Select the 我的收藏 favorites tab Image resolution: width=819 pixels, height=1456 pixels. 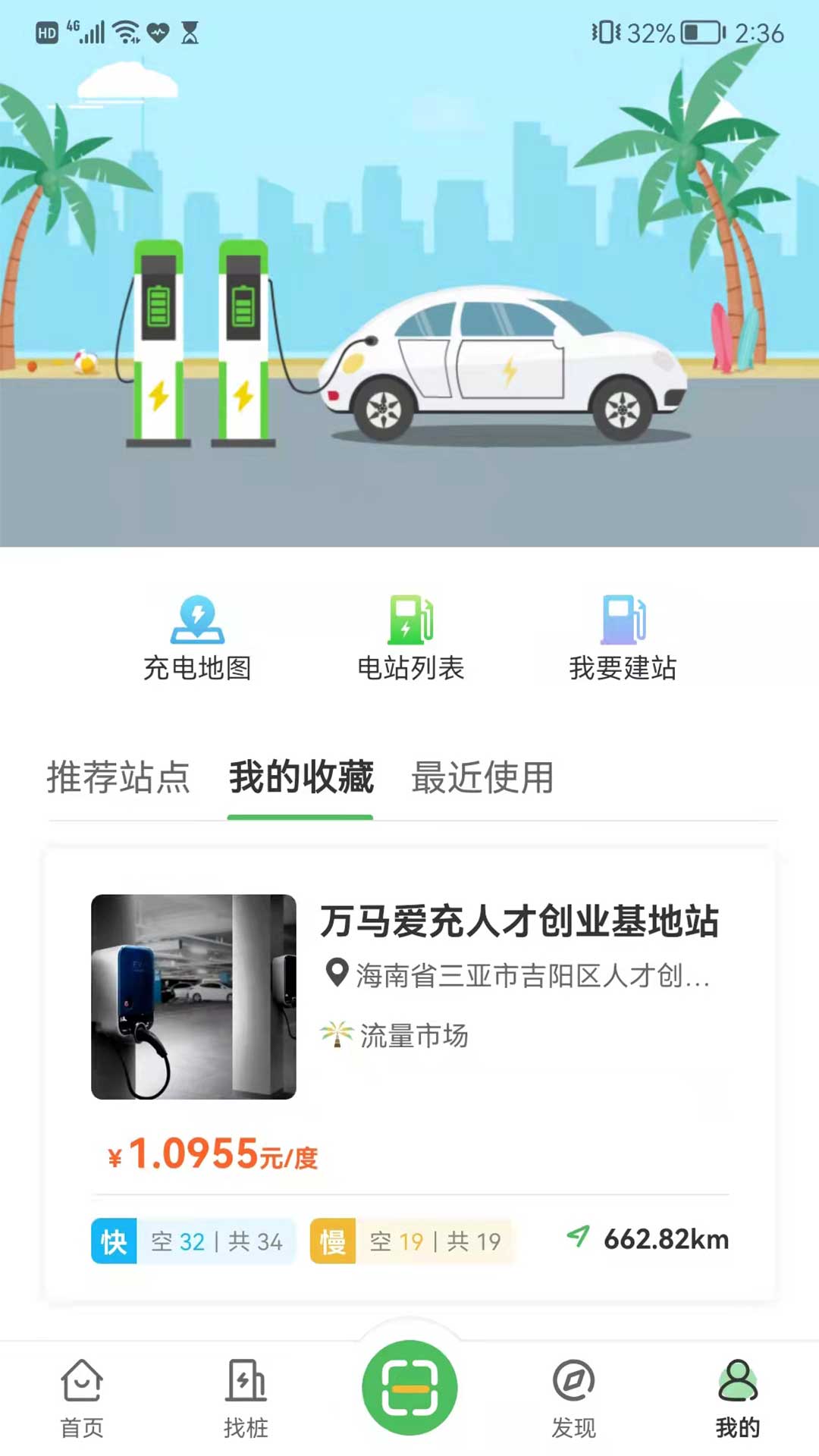(x=300, y=779)
